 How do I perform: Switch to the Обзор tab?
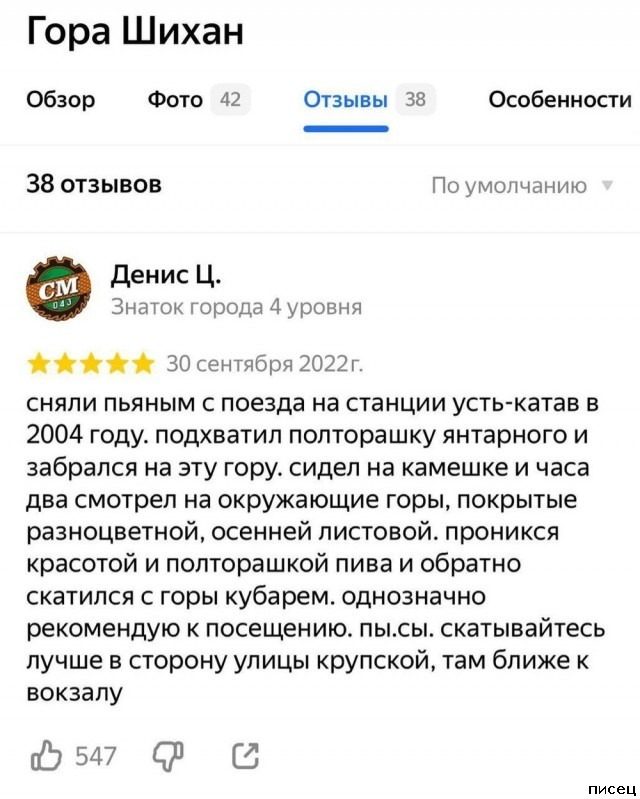point(61,99)
